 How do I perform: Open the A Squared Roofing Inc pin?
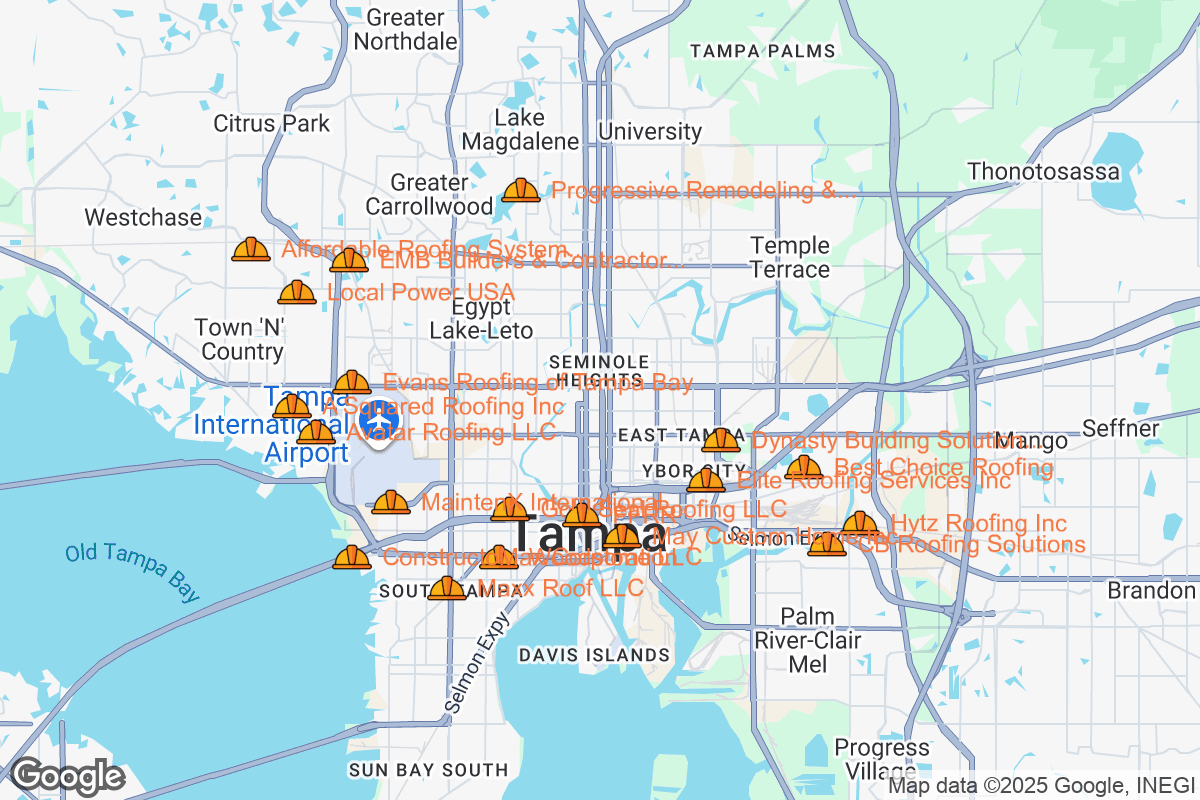click(x=292, y=406)
